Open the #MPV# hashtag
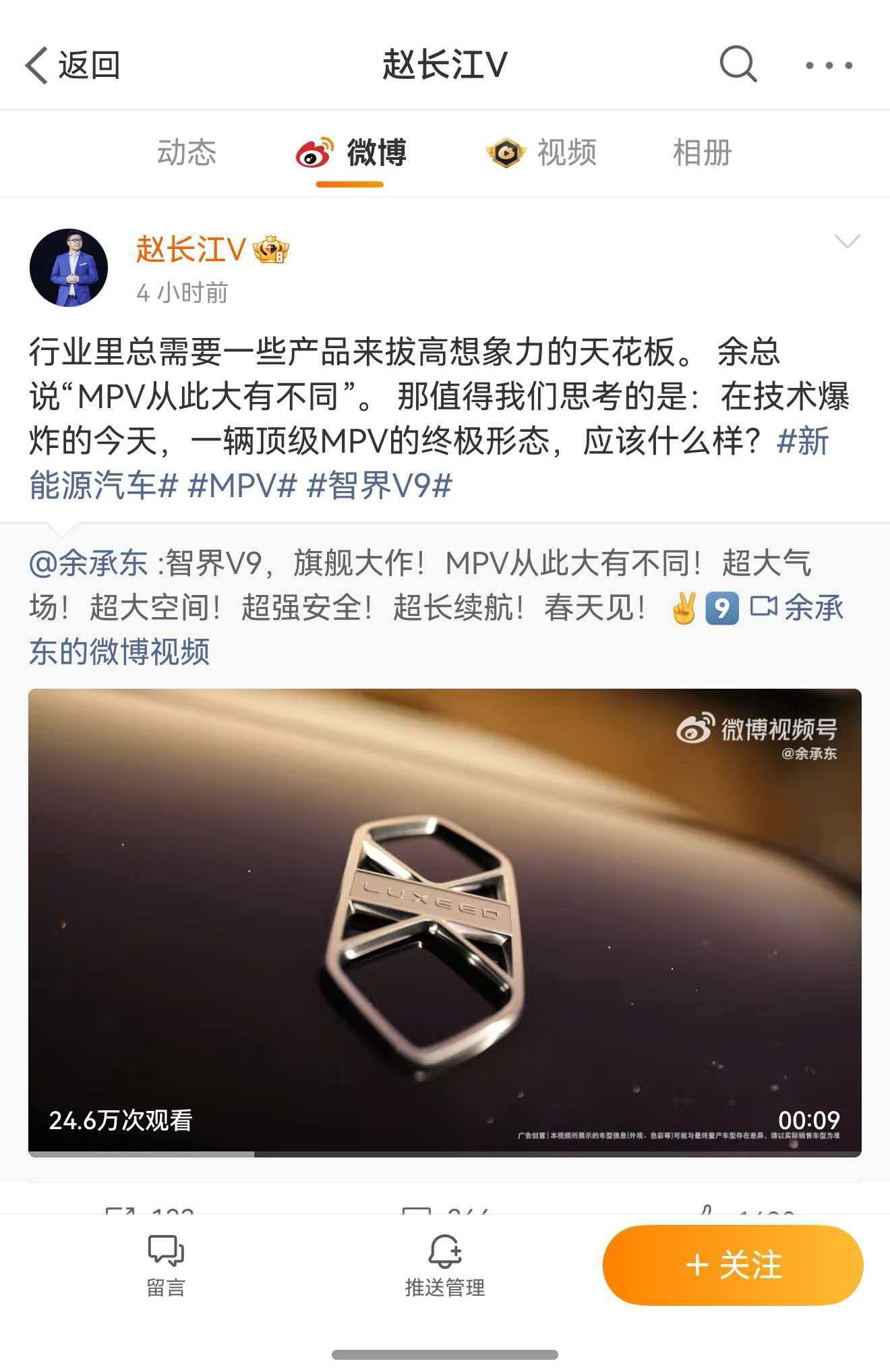The image size is (890, 1372). point(242,485)
